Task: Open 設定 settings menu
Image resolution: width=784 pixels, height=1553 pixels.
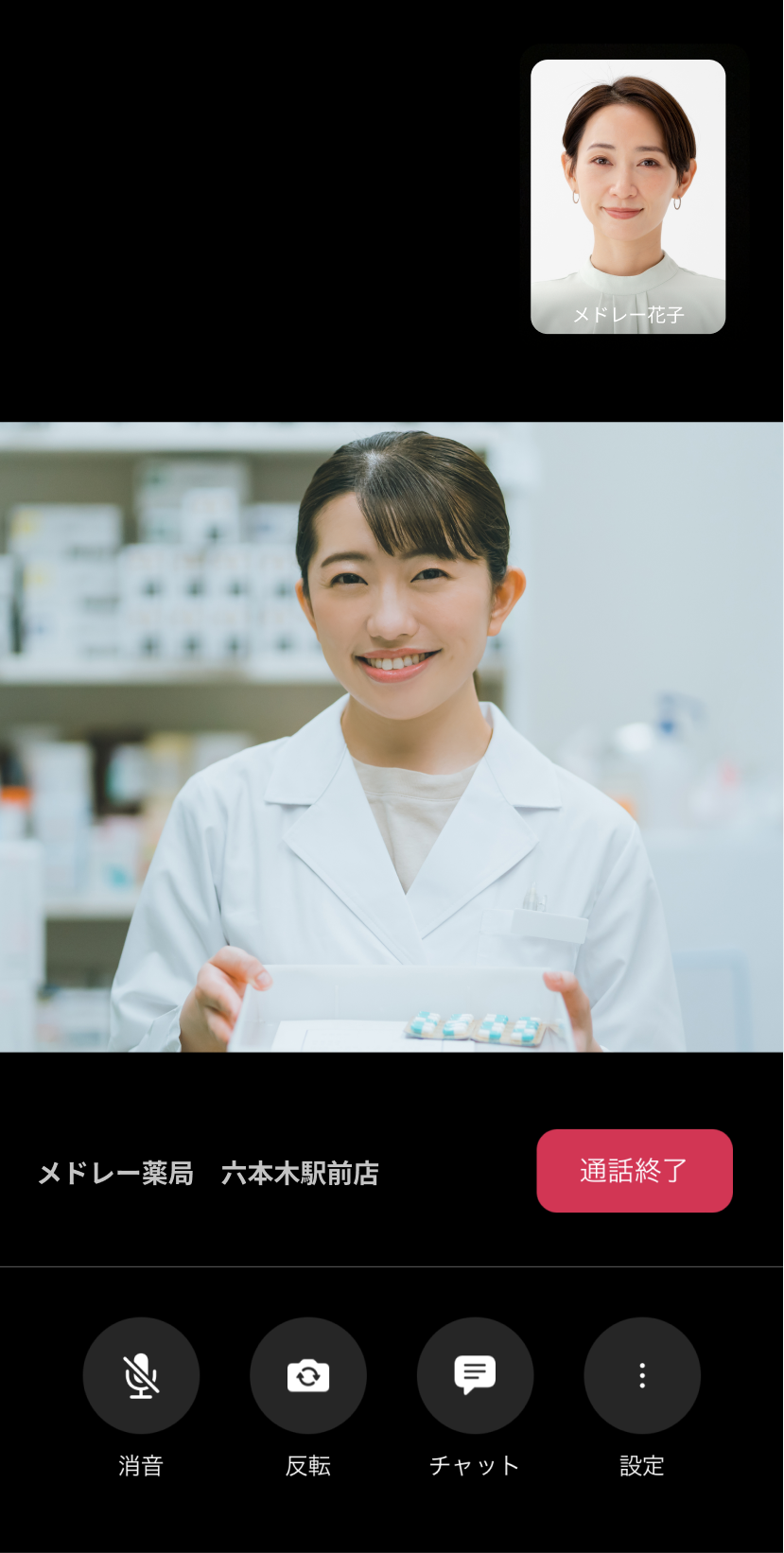Action: point(642,1375)
